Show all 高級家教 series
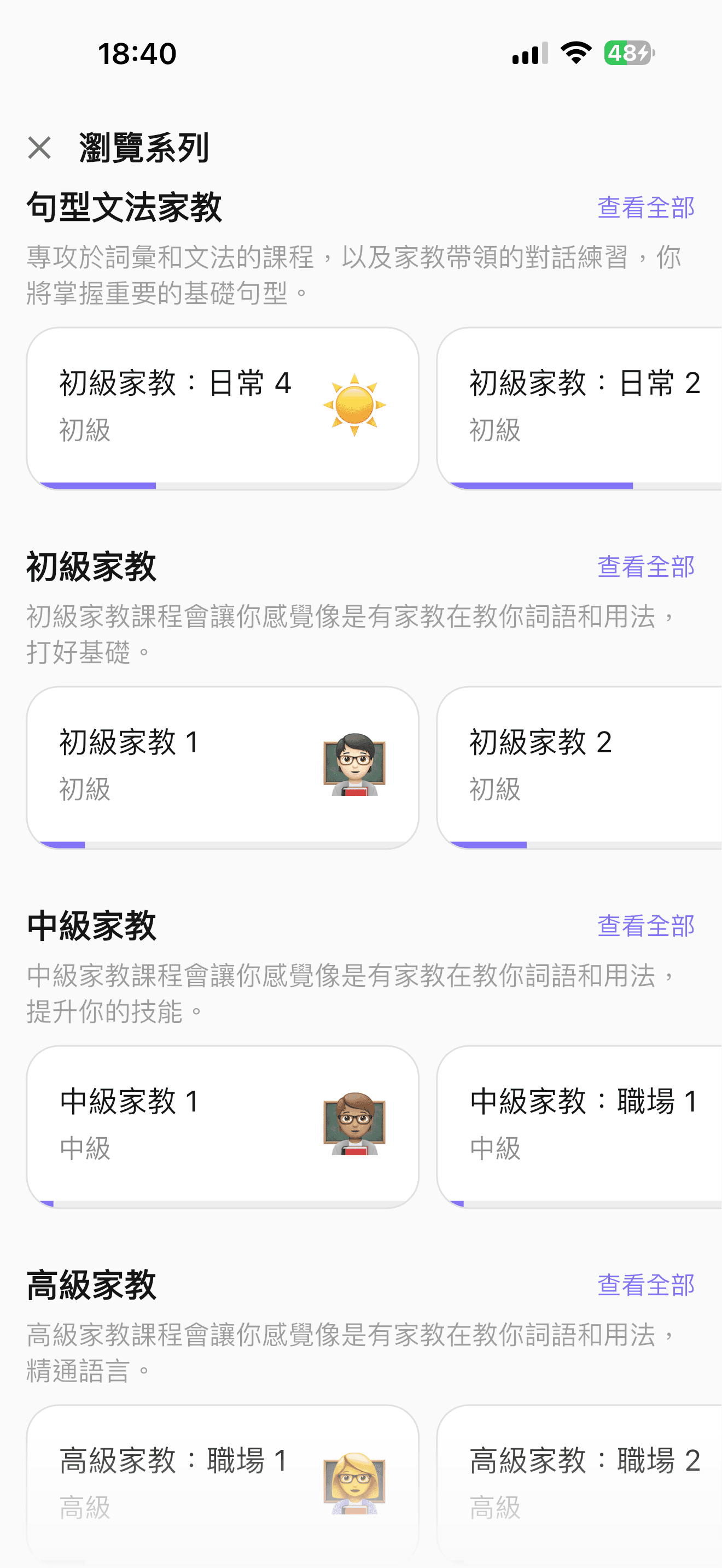Image resolution: width=722 pixels, height=1568 pixels. click(x=645, y=1285)
